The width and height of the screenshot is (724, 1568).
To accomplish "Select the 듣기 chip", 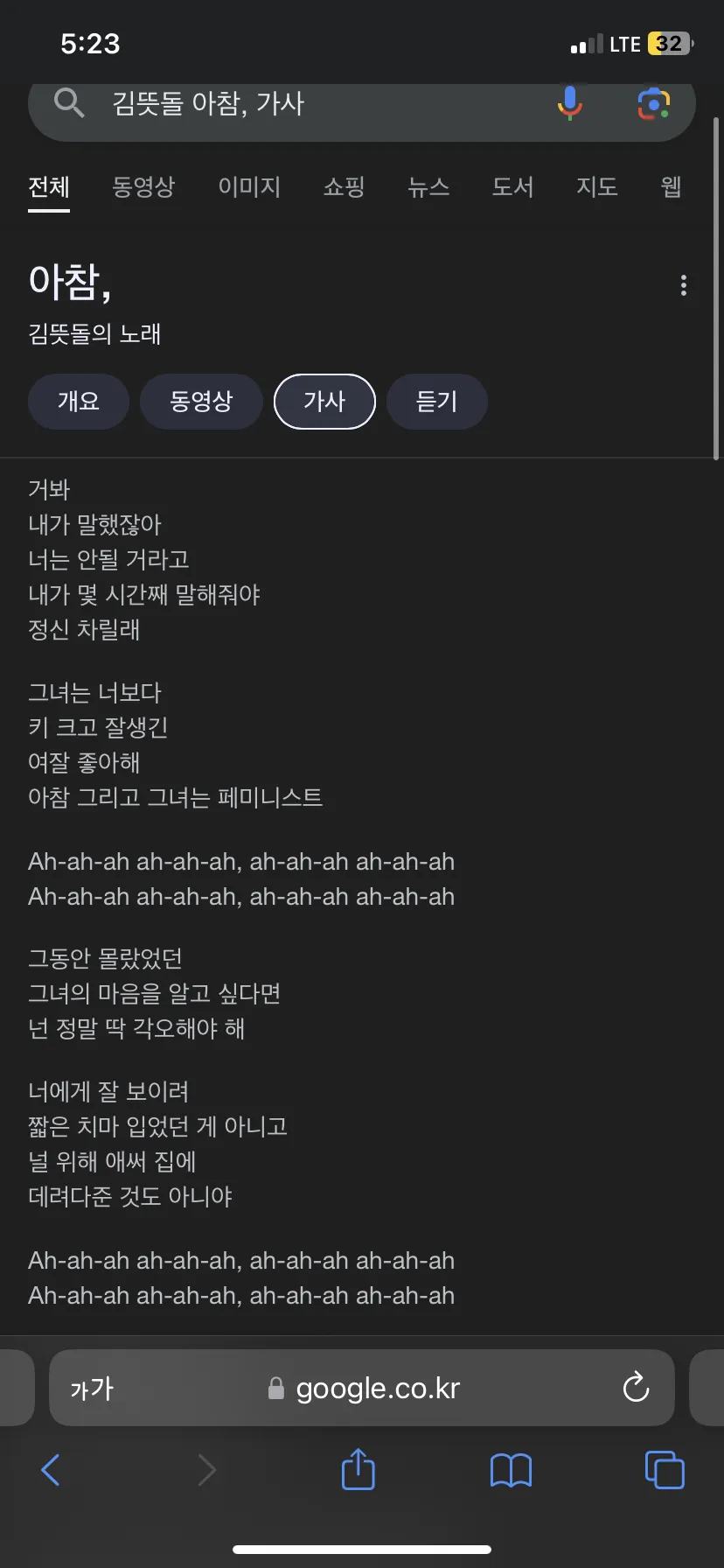I will click(436, 402).
